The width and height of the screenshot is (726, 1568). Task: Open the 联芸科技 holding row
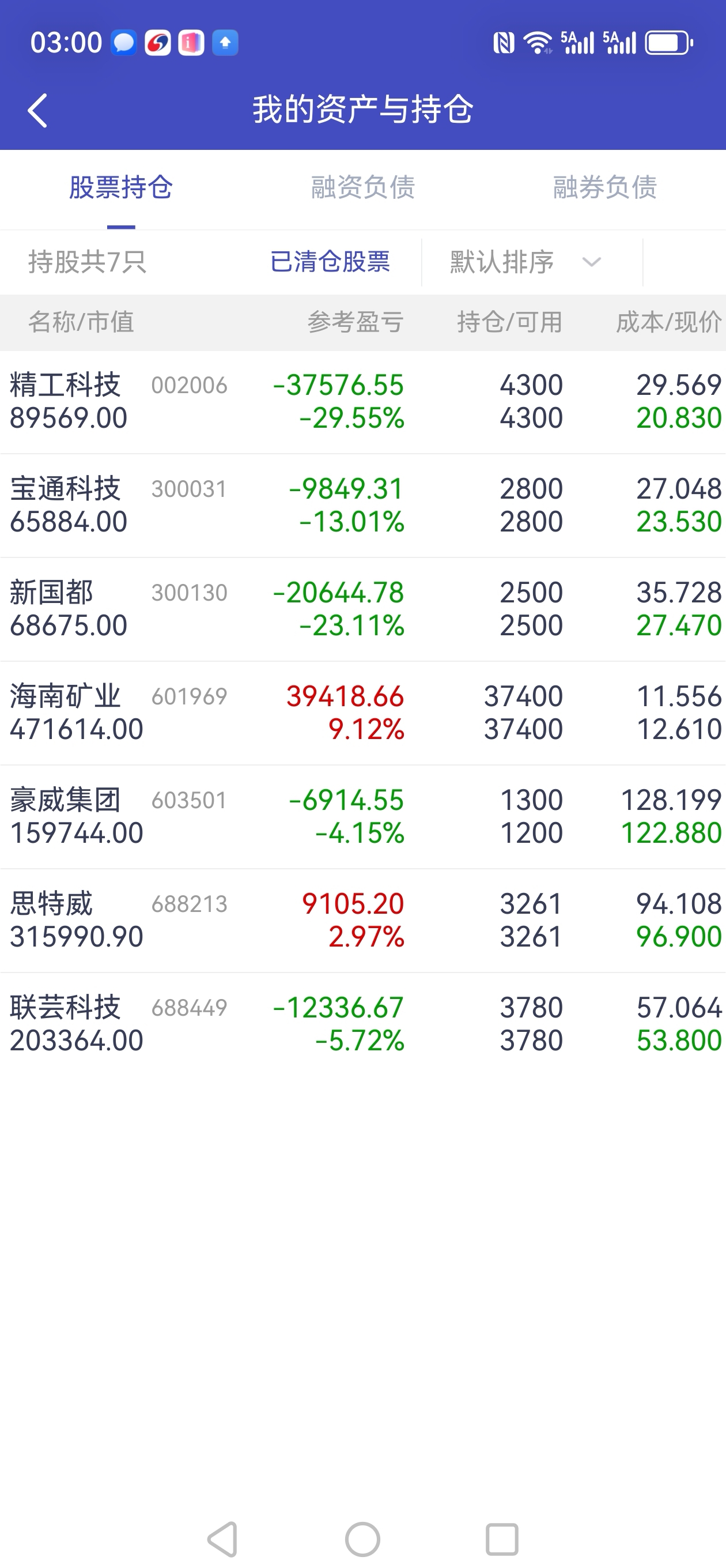(x=362, y=1024)
